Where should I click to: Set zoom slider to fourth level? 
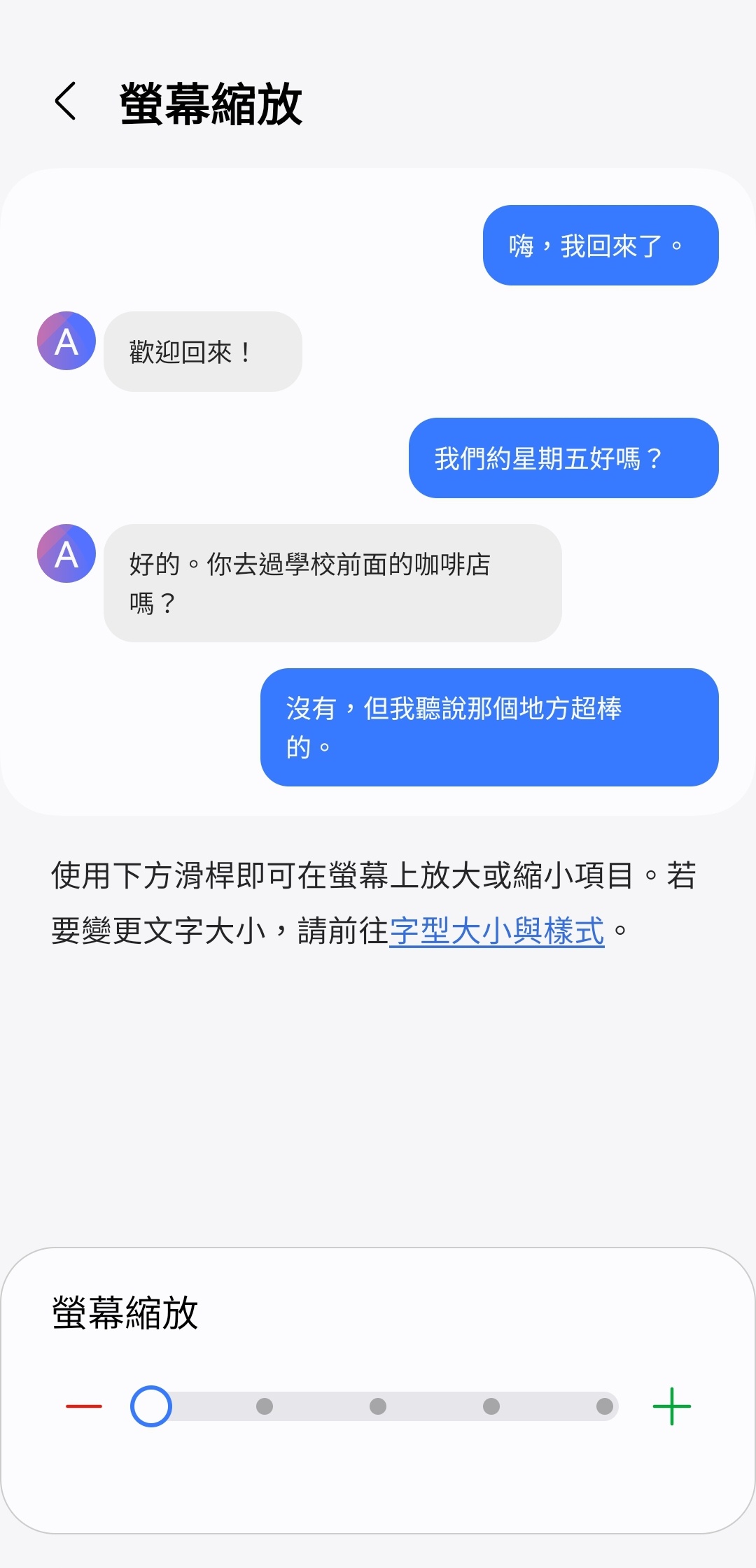pos(491,1406)
